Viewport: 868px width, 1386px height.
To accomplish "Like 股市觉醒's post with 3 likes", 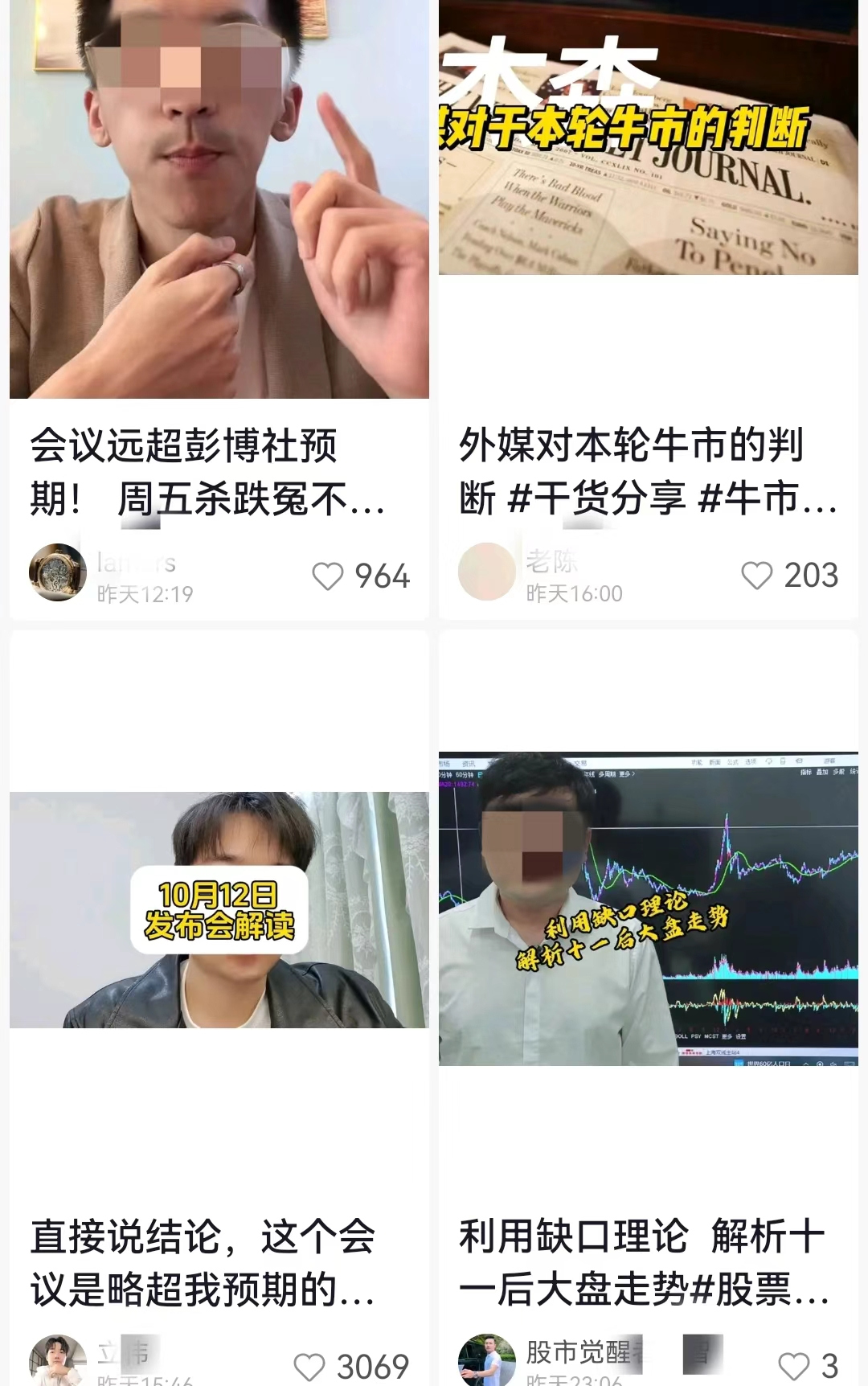I will pos(793,1366).
